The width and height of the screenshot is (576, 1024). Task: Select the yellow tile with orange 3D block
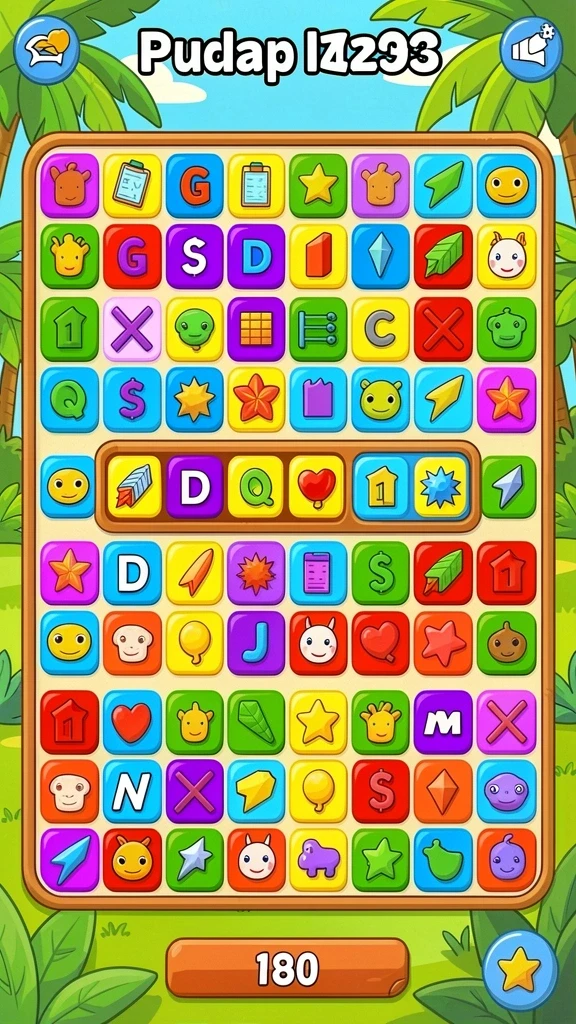pos(318,257)
